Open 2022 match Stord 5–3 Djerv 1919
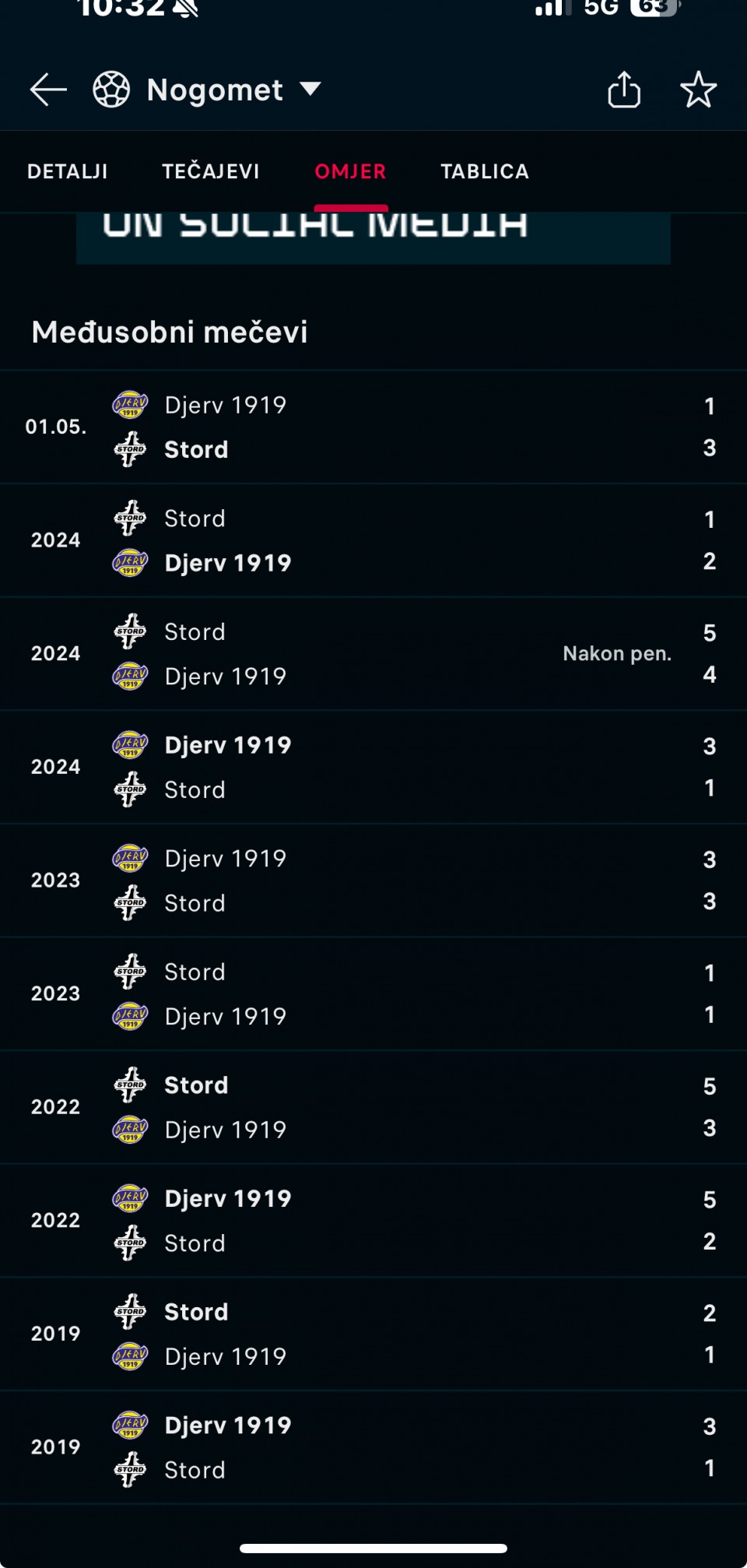This screenshot has width=747, height=1568. [x=373, y=1107]
